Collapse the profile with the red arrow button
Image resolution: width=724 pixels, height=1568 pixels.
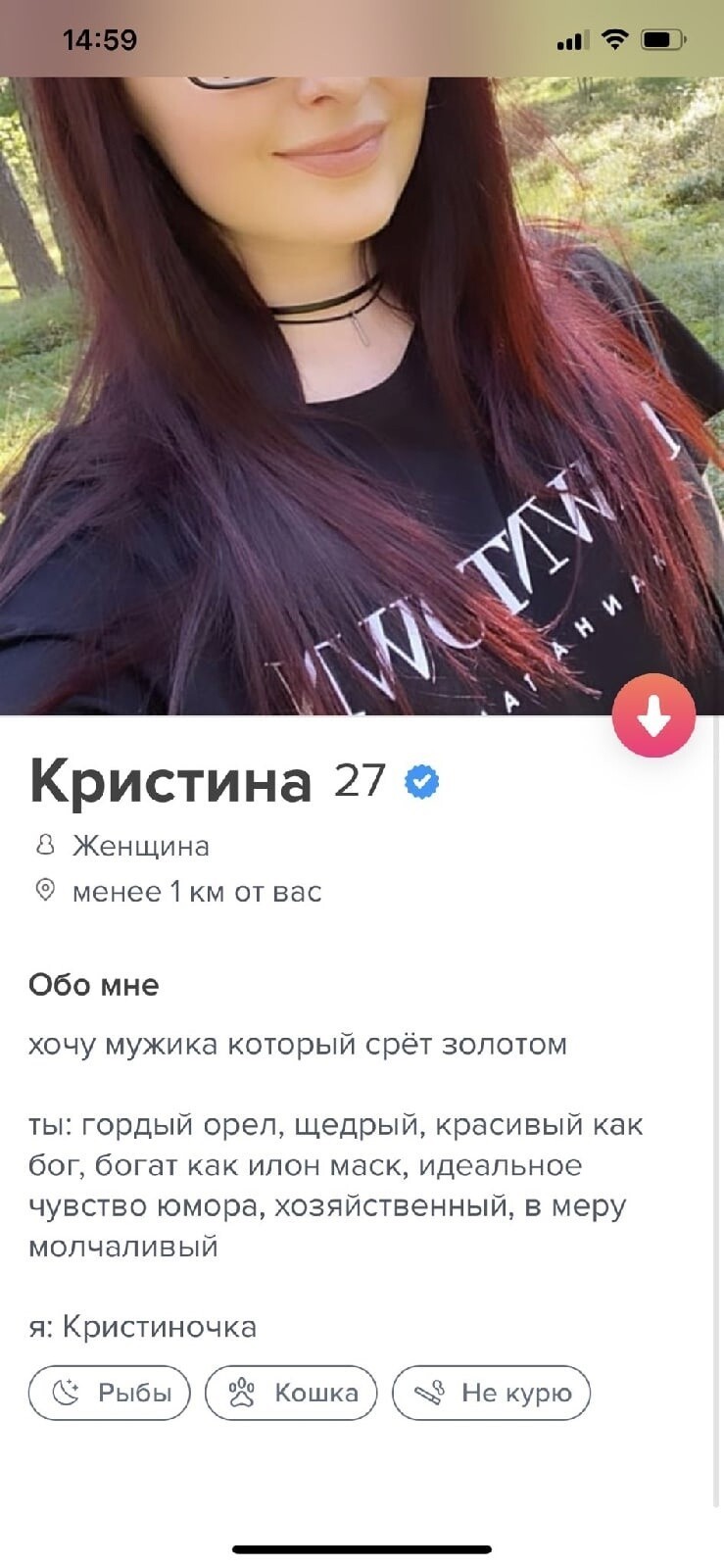[653, 717]
